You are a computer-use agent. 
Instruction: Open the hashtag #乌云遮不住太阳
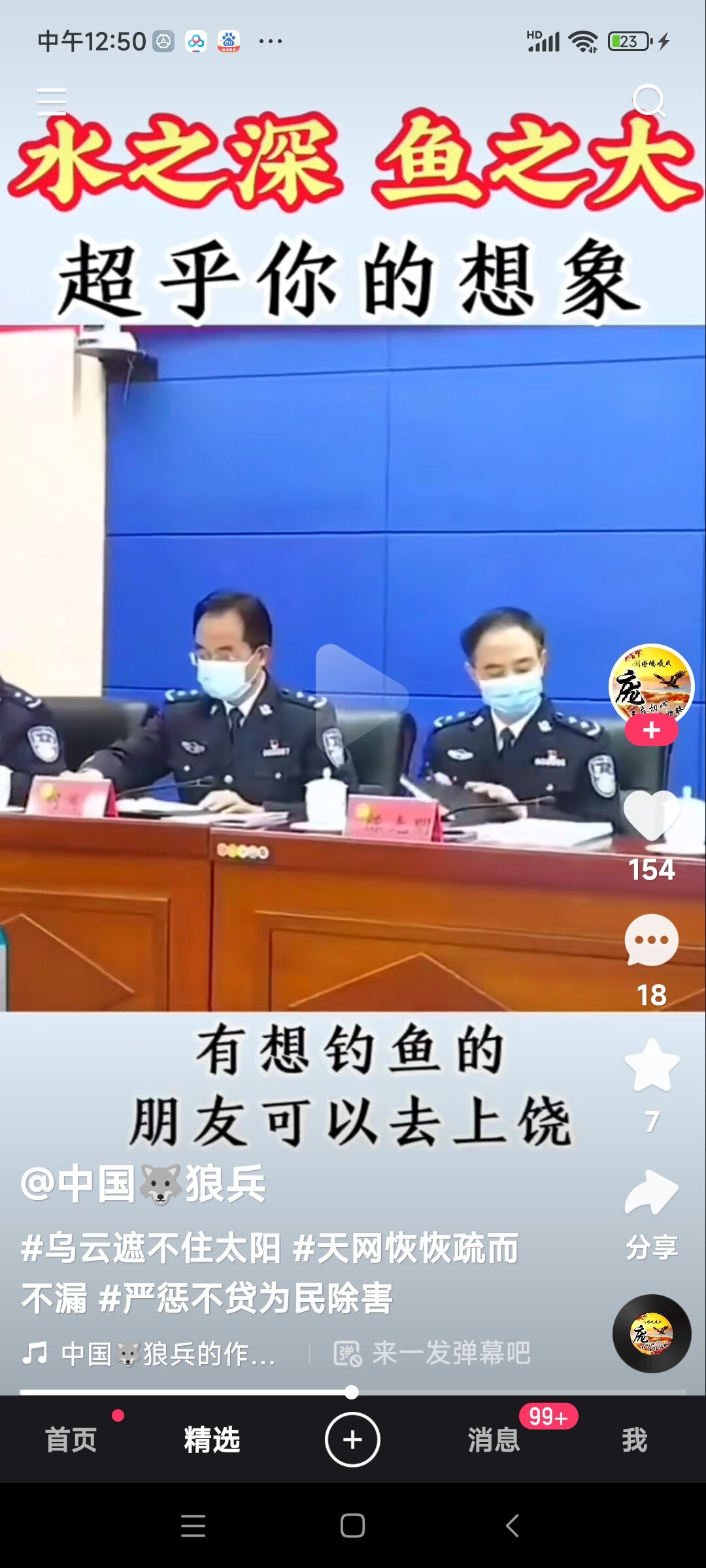click(x=151, y=1248)
